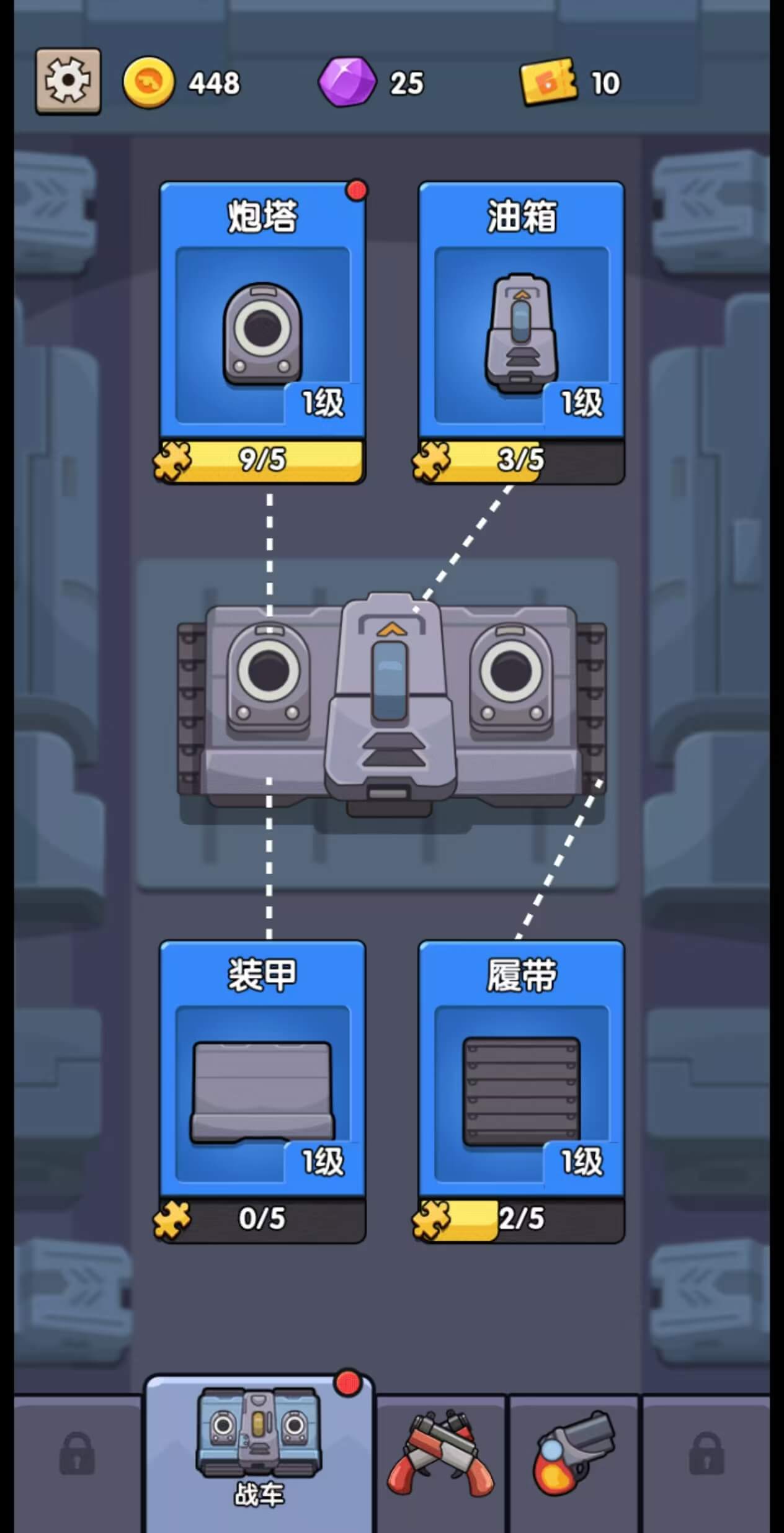Tap the purple gem balance

click(371, 83)
